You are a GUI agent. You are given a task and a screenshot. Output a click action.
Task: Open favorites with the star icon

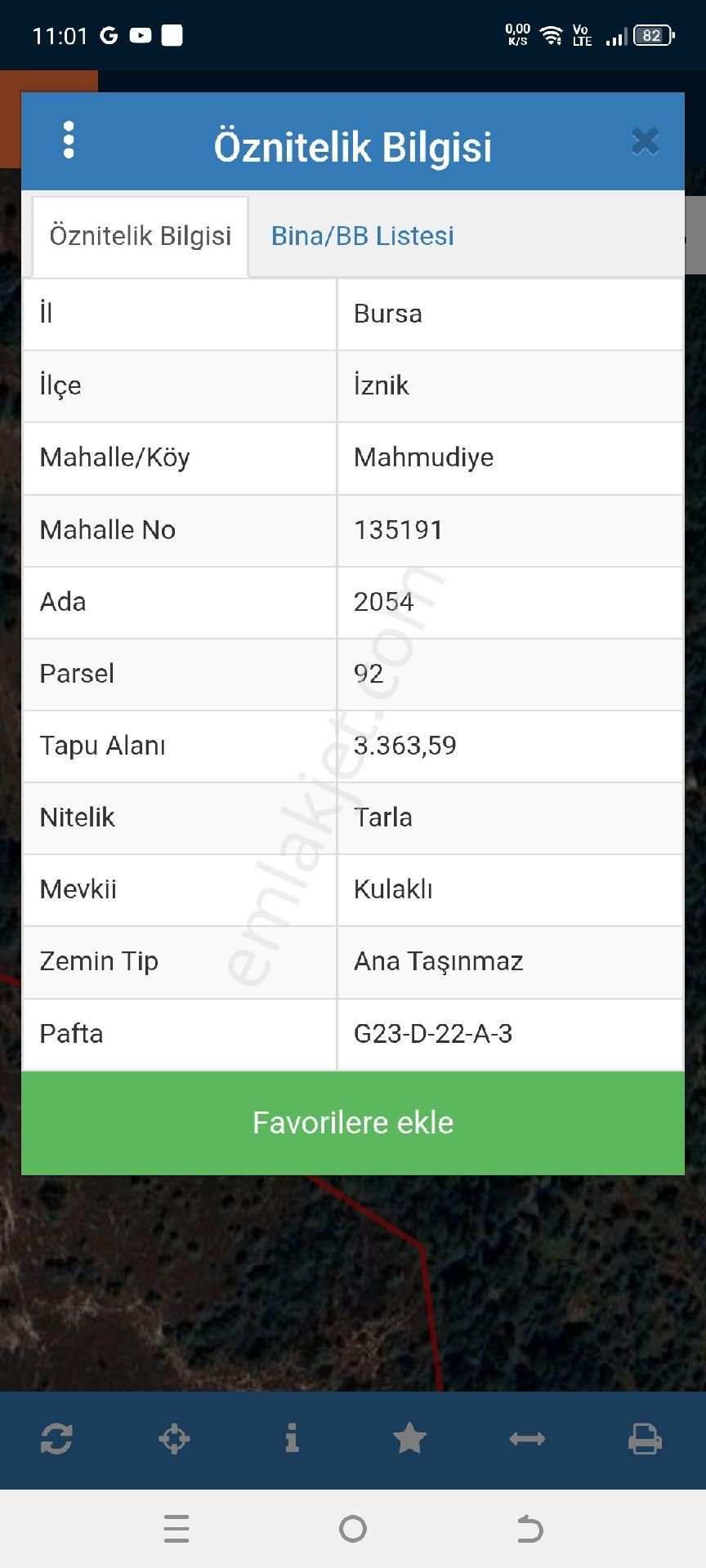tap(409, 1440)
